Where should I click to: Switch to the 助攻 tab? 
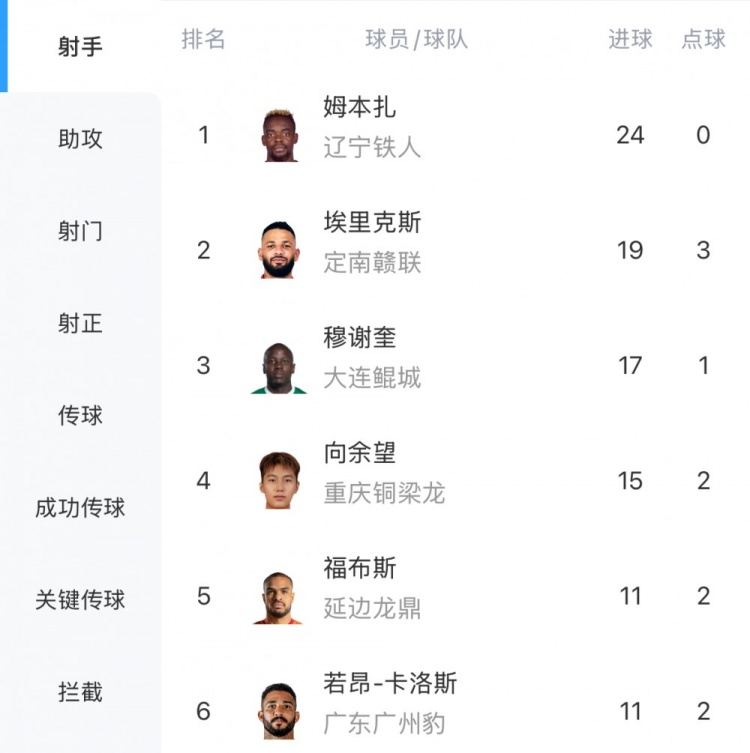point(80,139)
